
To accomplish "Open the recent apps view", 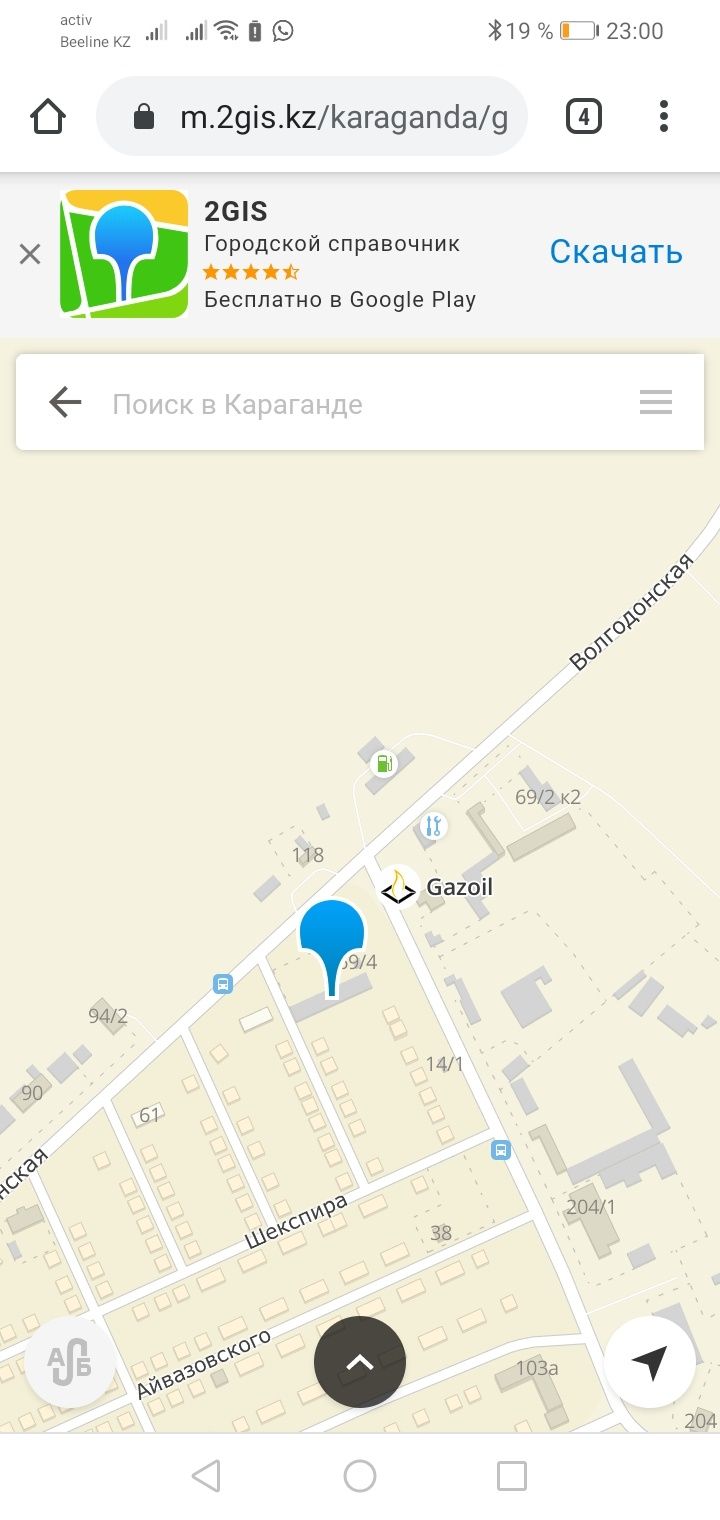I will (x=512, y=1475).
